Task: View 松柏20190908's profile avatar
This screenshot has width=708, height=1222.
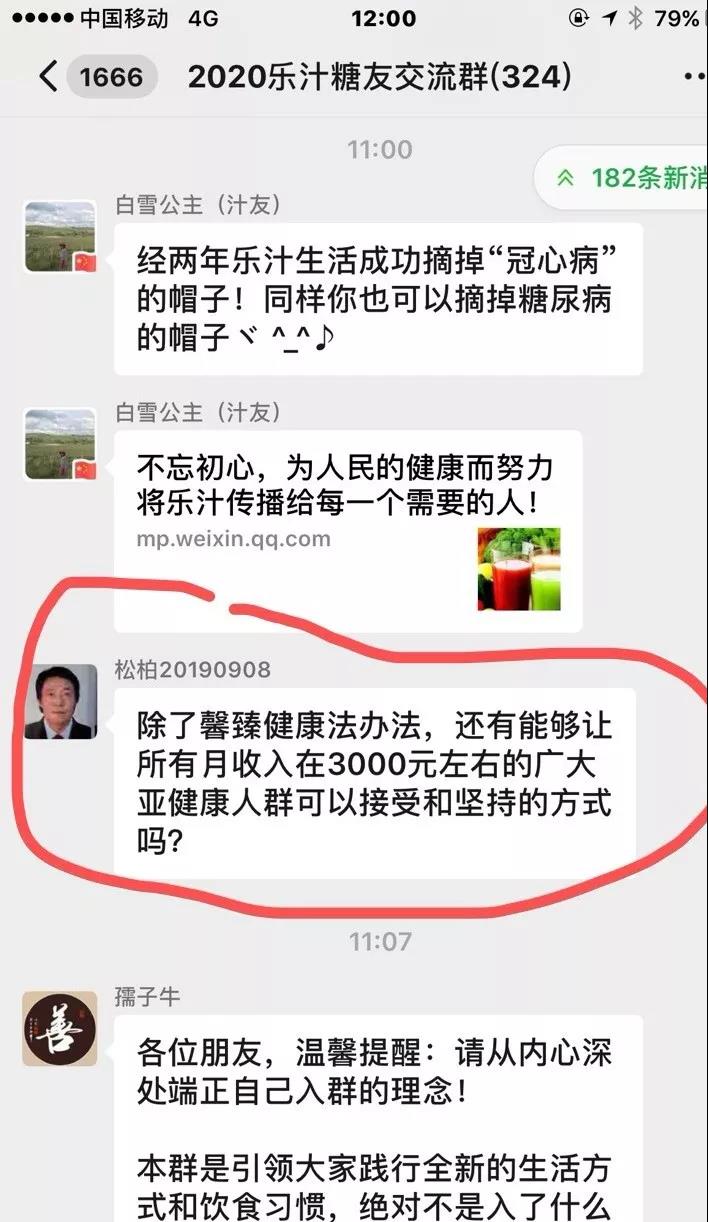Action: click(x=61, y=701)
